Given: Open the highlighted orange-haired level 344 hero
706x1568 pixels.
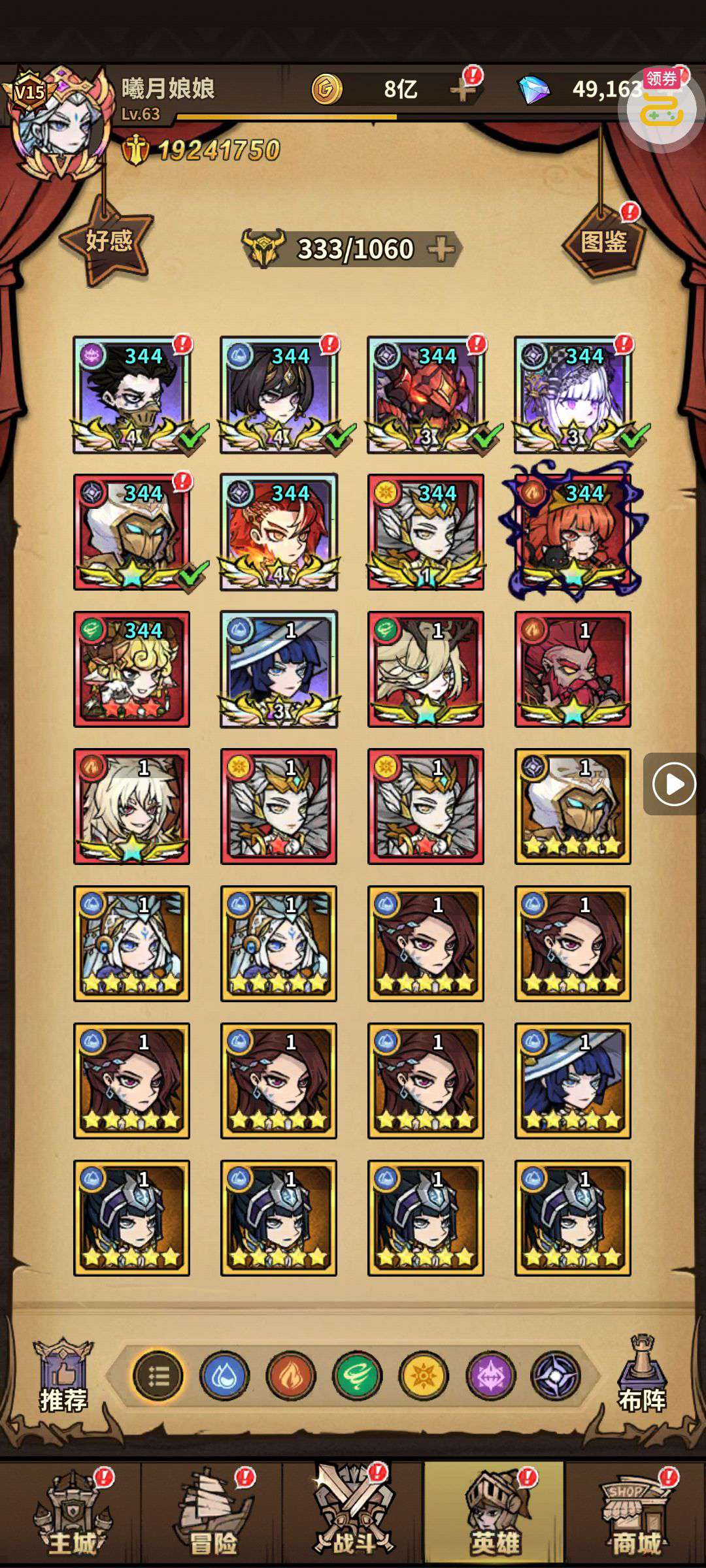Looking at the screenshot, I should (x=573, y=532).
